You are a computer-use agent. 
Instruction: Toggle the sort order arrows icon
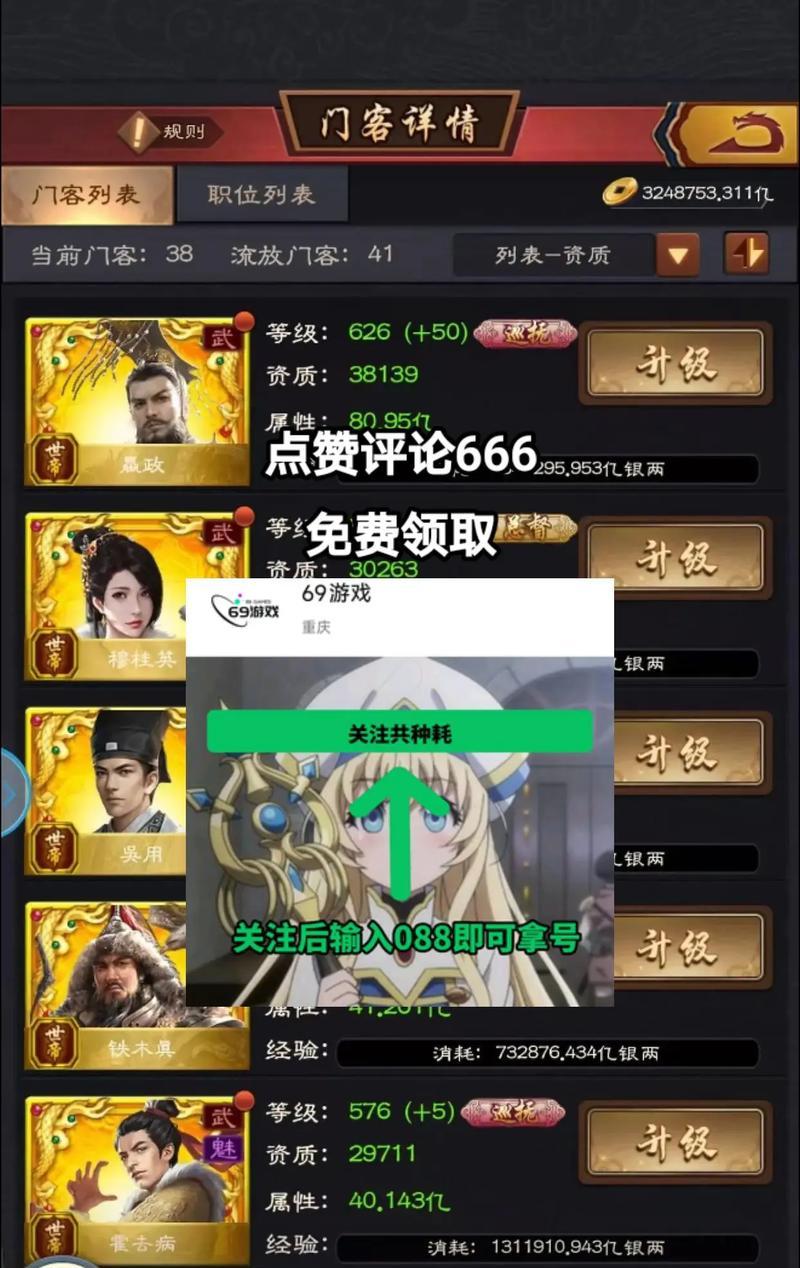point(746,254)
